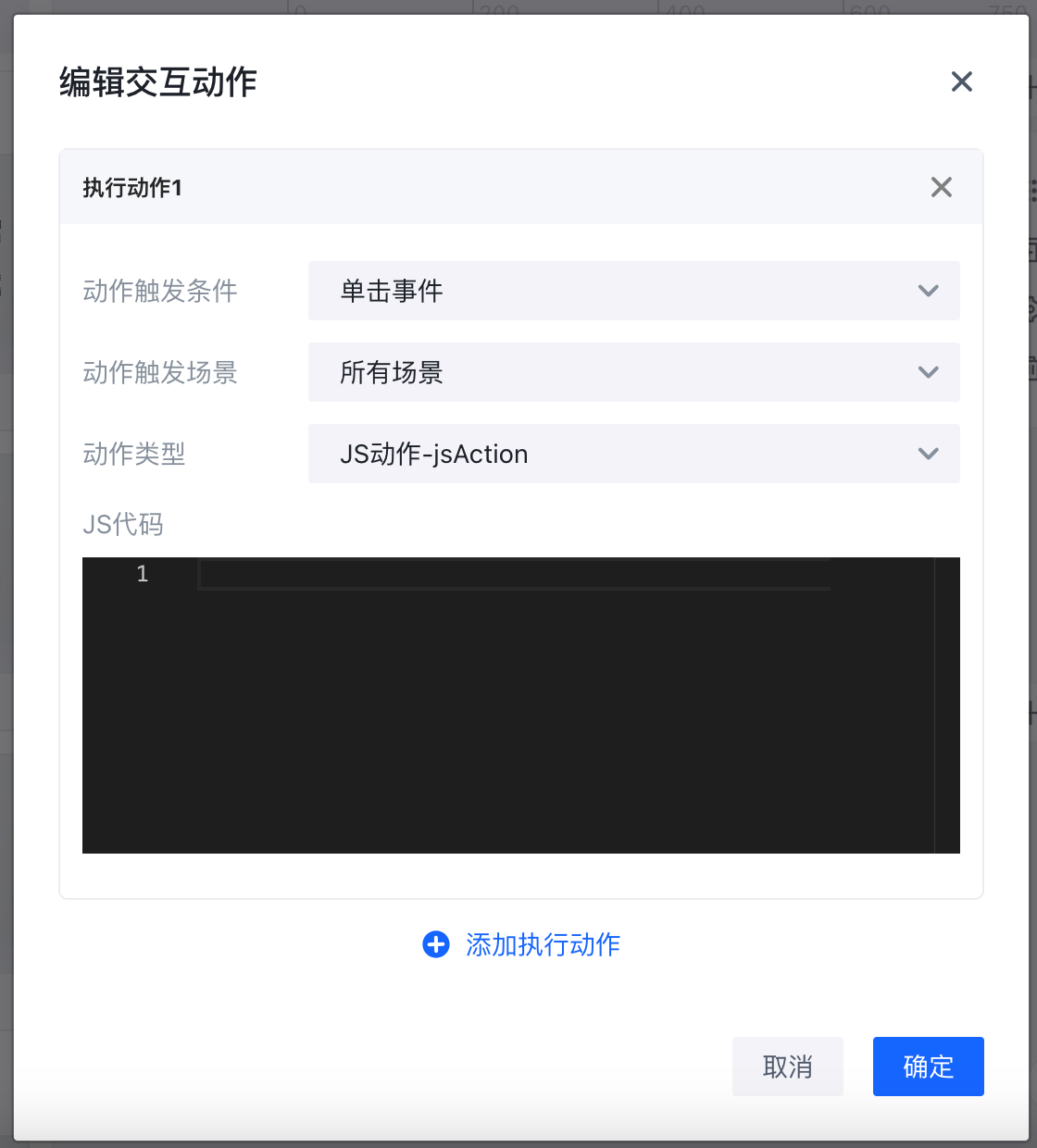Change the 动作类型 selection
Image resolution: width=1037 pixels, height=1148 pixels.
[633, 454]
